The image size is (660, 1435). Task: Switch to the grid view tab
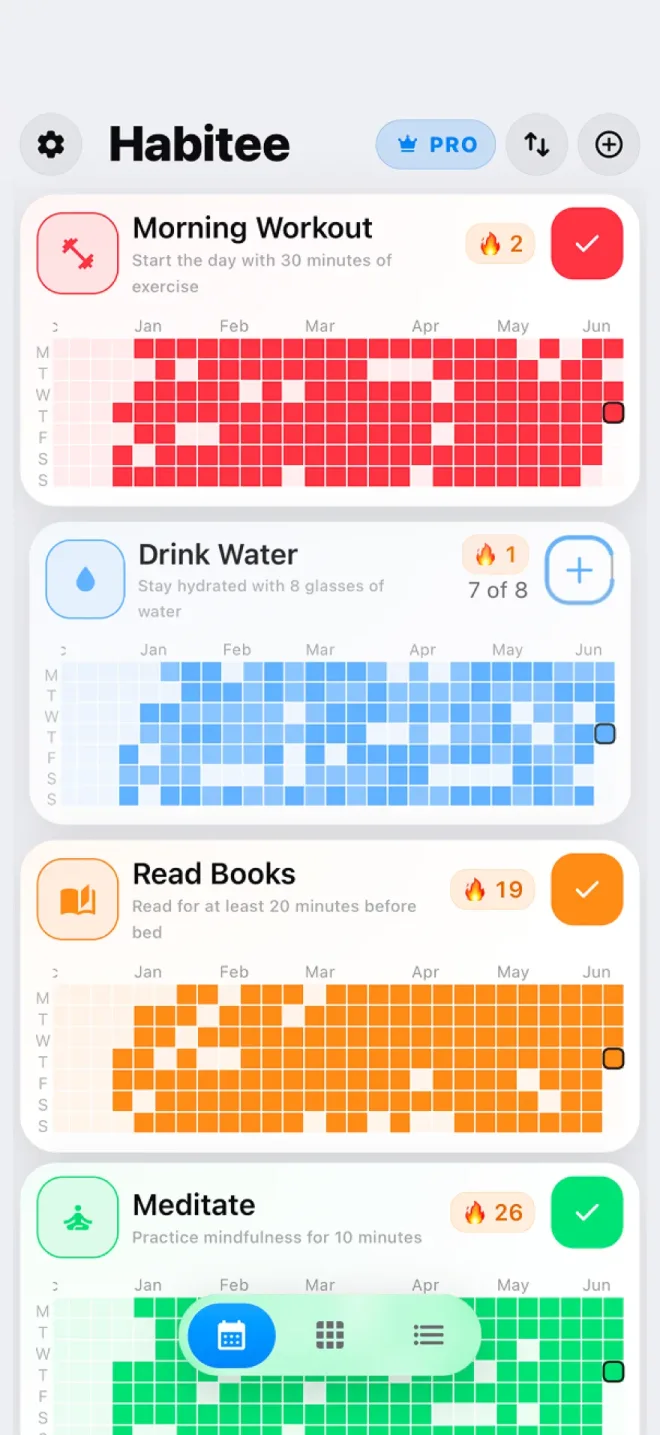click(330, 1335)
